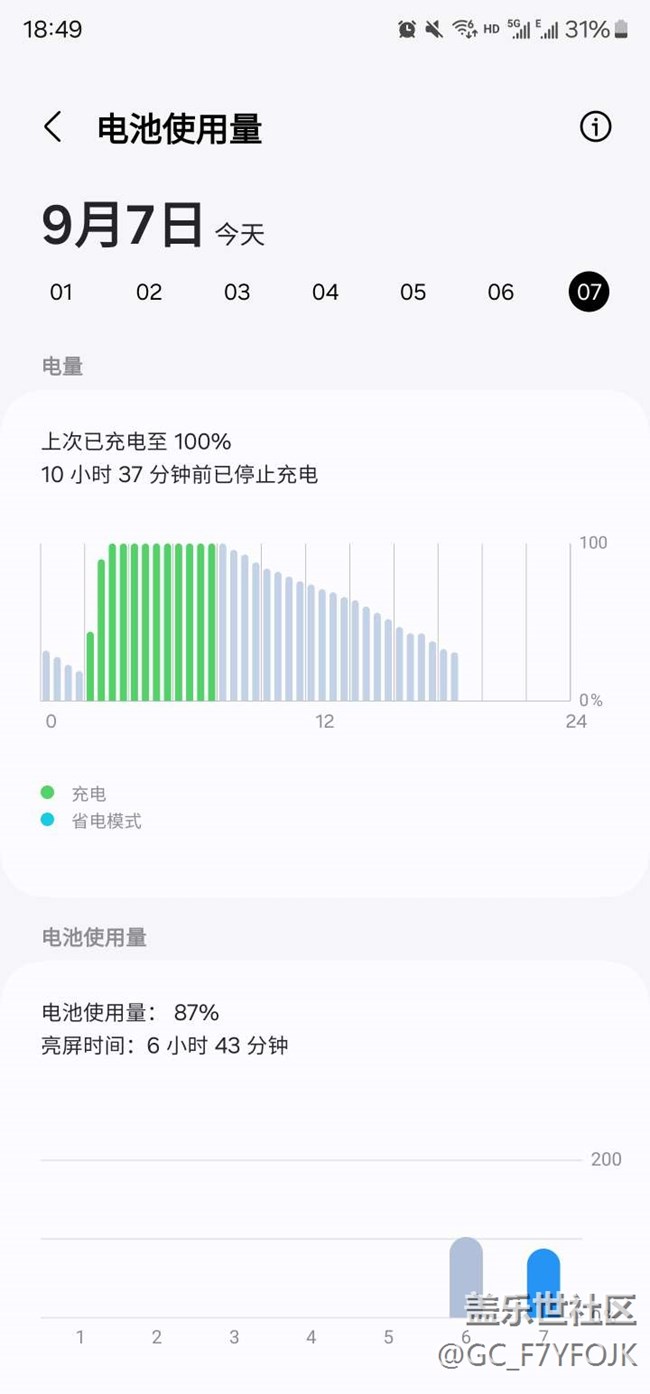
Task: Select date 07 in the day row
Action: coord(589,292)
